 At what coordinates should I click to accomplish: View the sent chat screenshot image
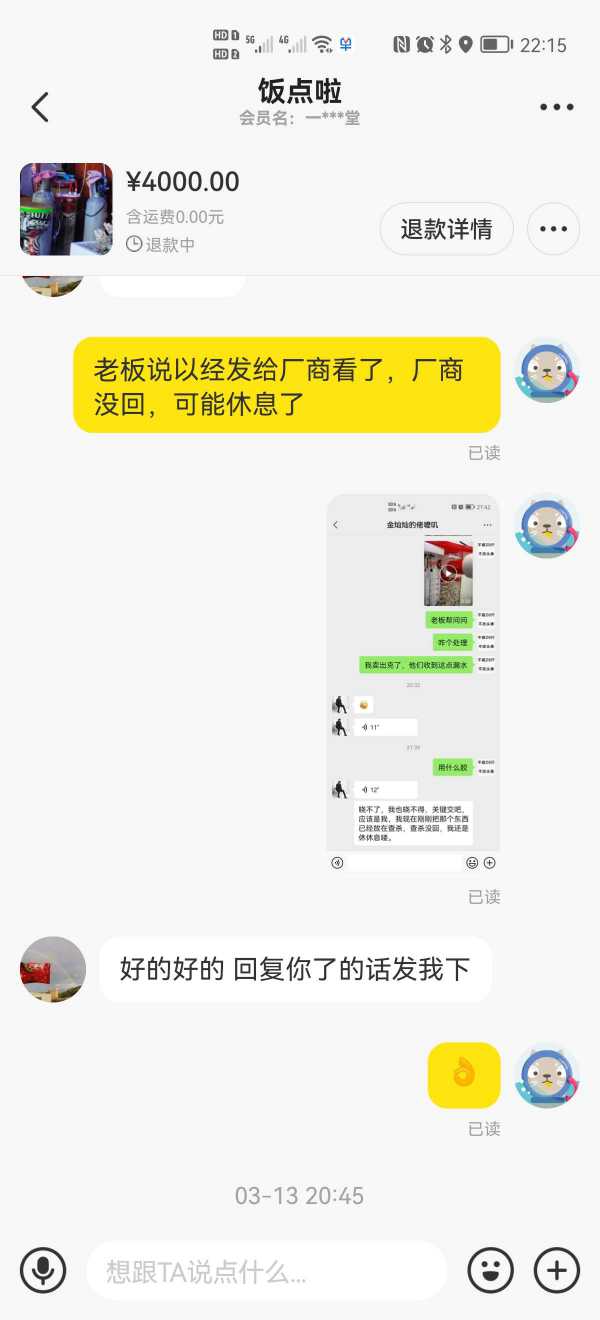point(413,684)
